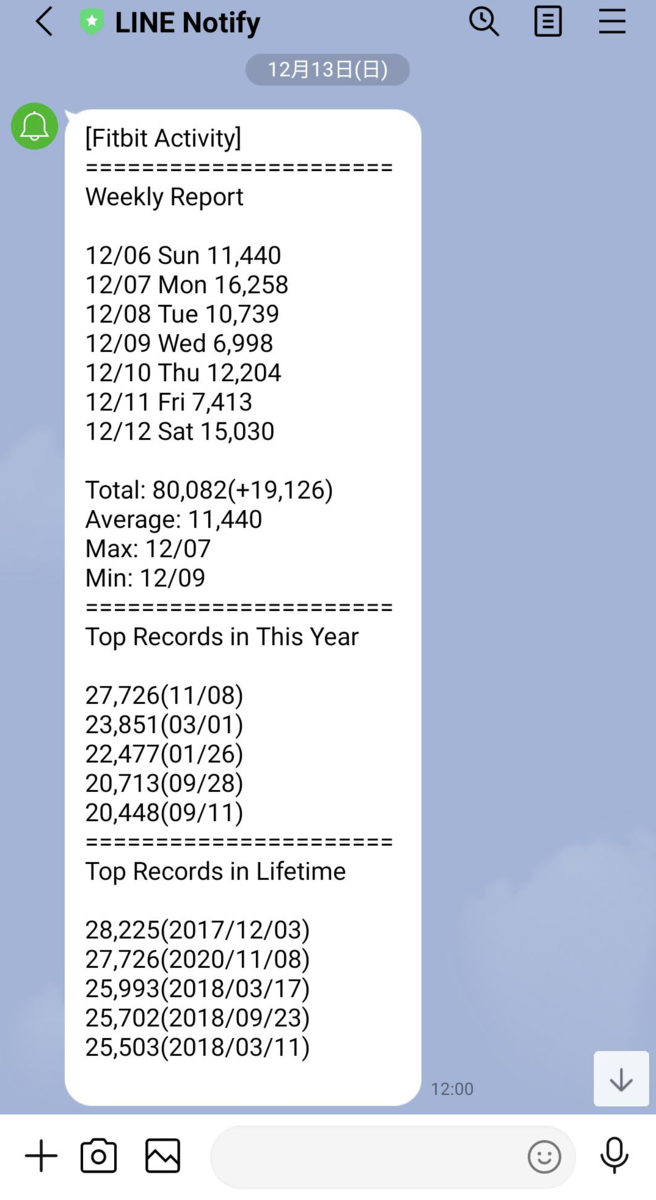
Task: Open the camera to take a photo
Action: coord(99,1156)
